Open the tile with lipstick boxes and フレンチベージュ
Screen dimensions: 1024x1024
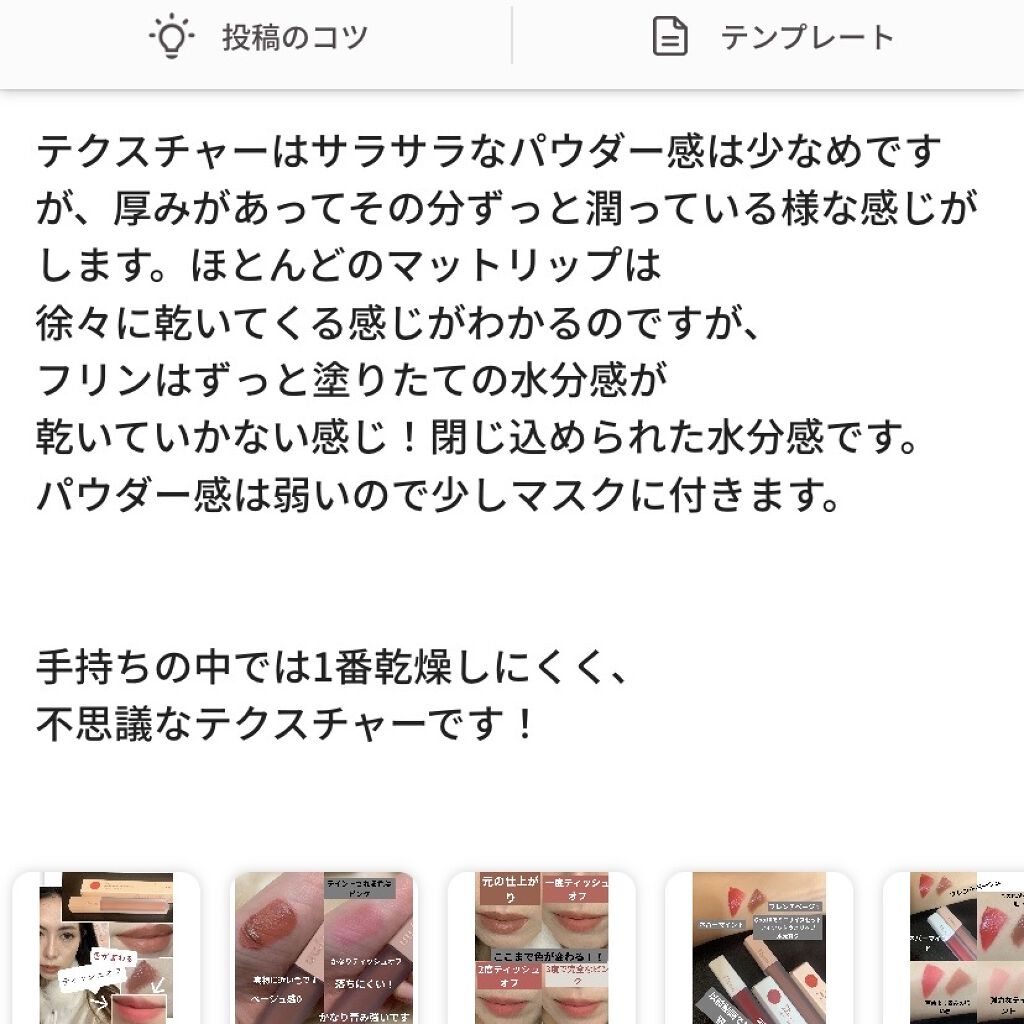tap(759, 948)
